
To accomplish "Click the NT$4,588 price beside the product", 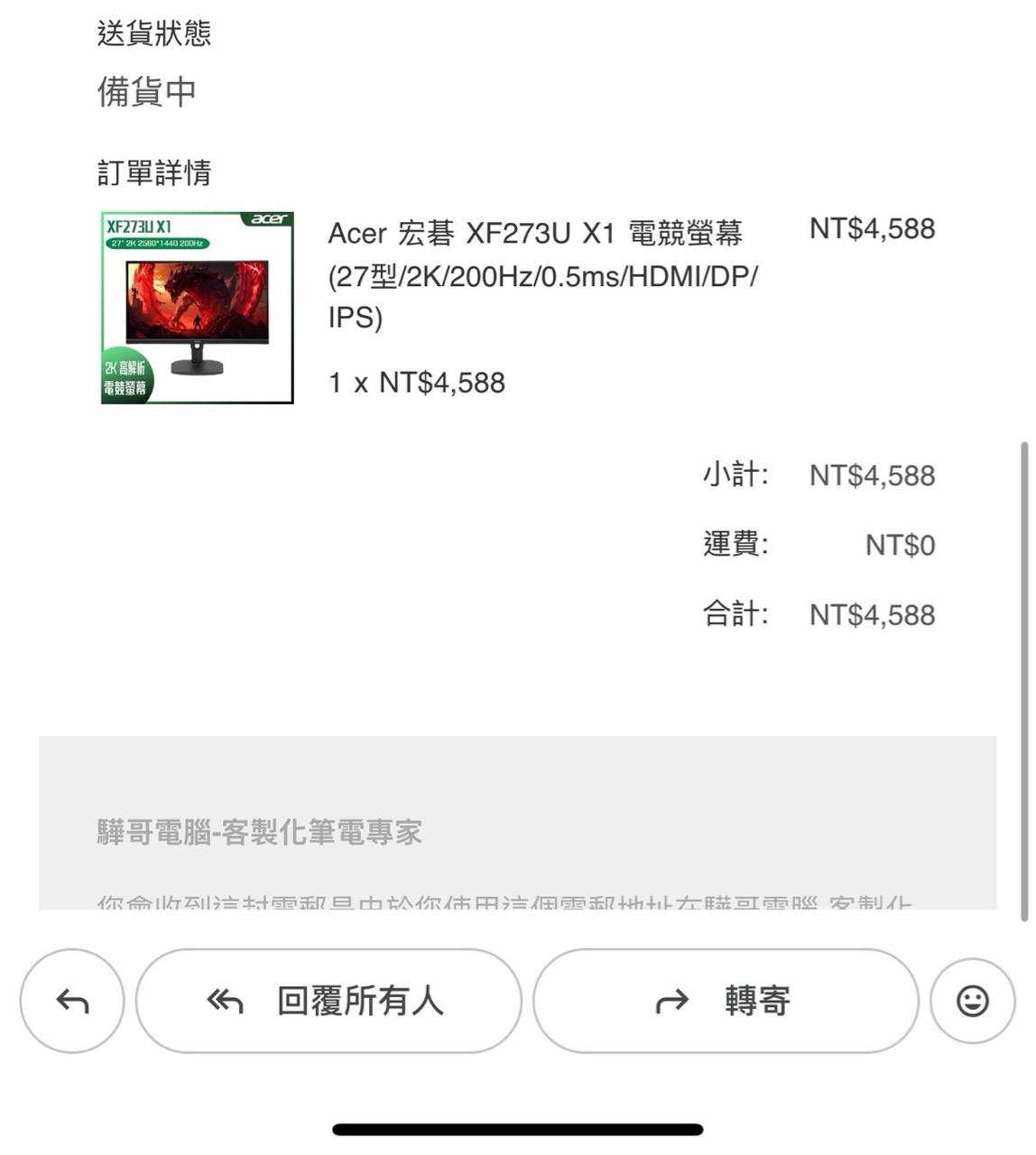I will point(872,228).
